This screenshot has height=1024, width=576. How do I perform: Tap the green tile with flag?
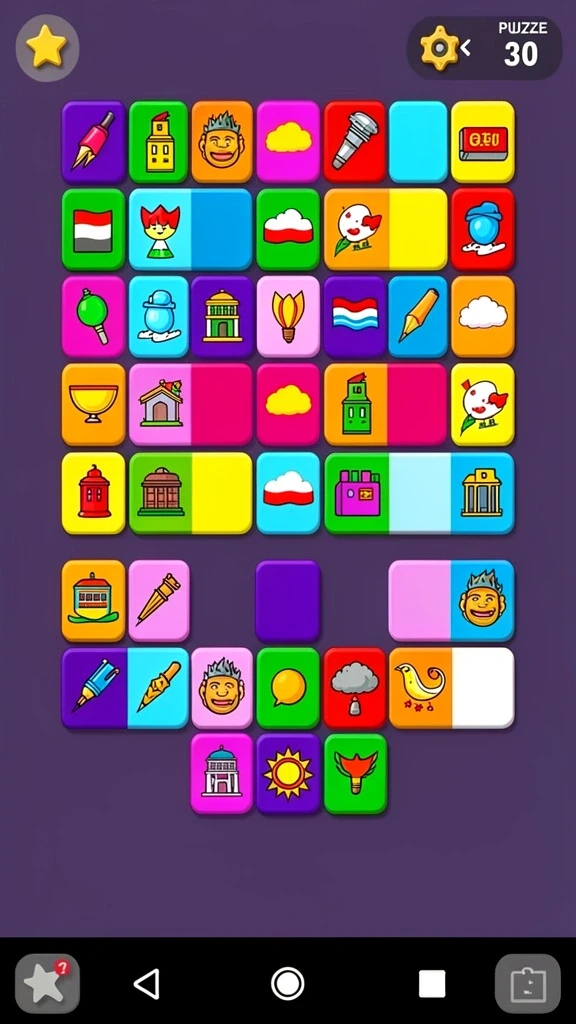[93, 229]
